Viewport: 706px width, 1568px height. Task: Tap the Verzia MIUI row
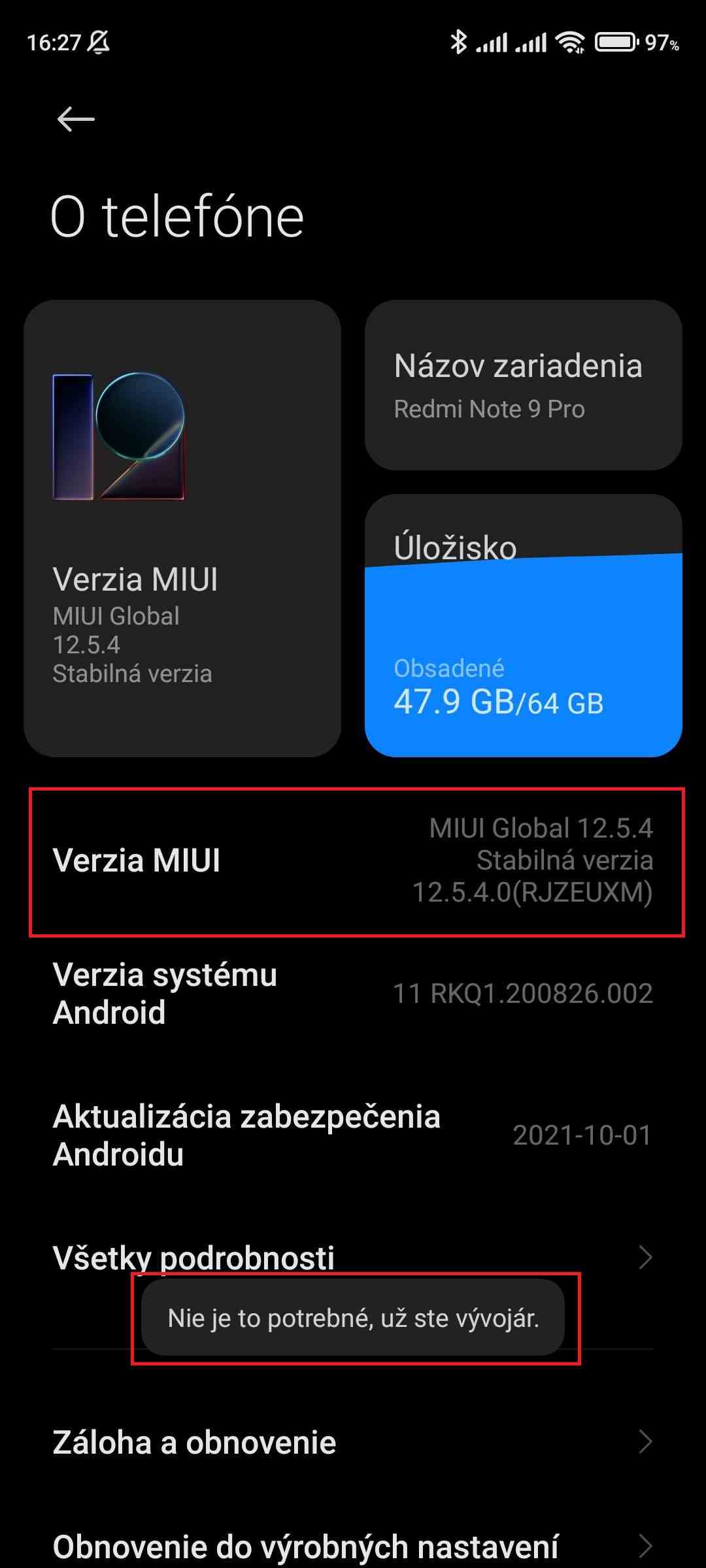click(353, 861)
